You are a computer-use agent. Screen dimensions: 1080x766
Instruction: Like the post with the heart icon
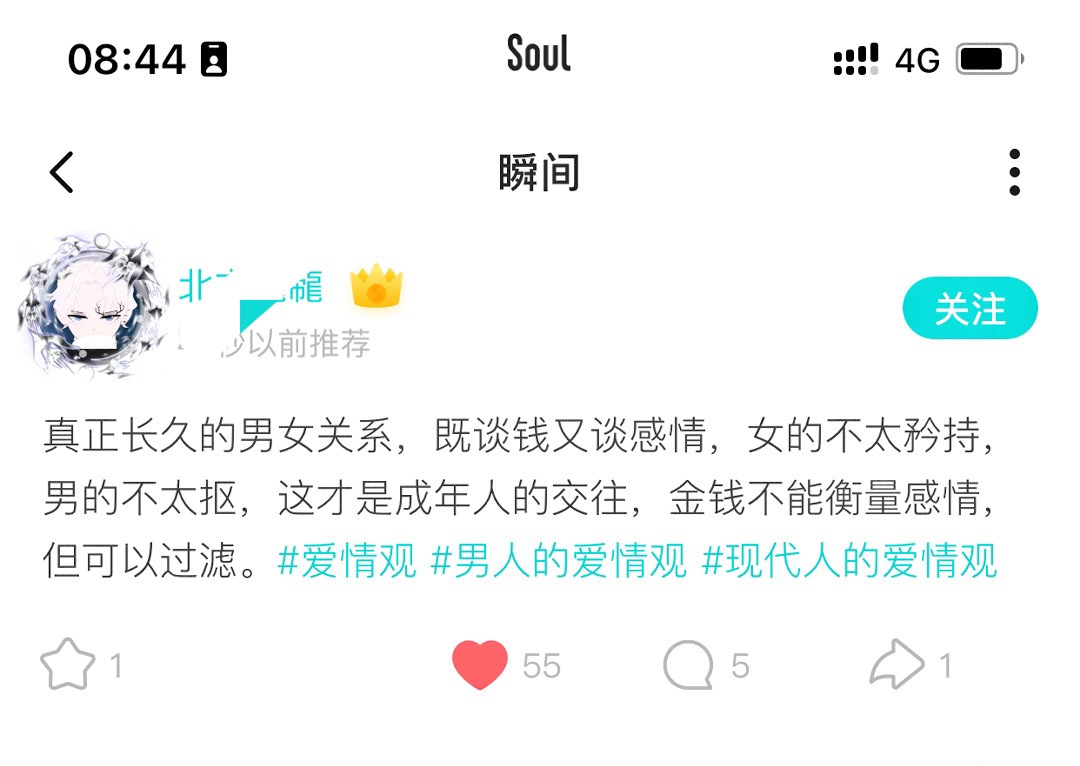click(480, 665)
